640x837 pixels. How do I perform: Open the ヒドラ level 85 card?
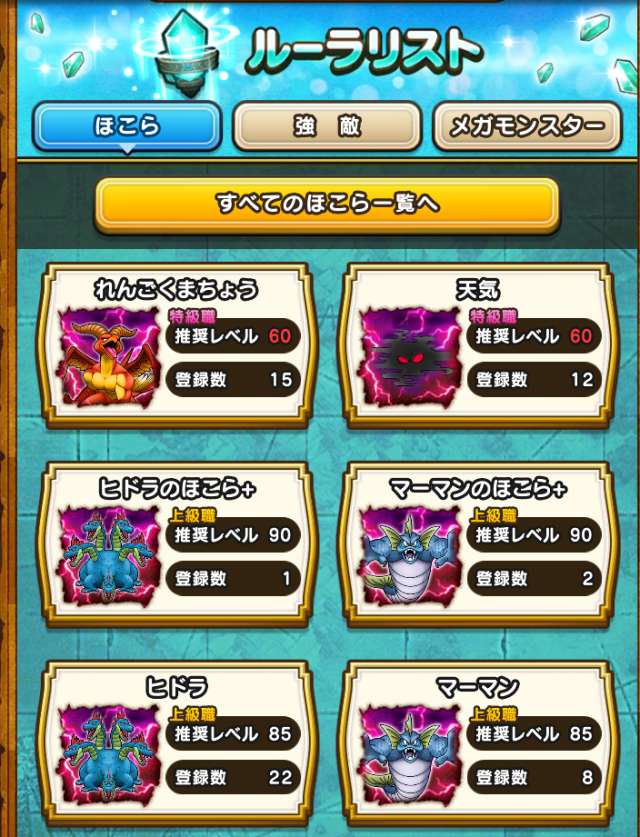tap(176, 742)
